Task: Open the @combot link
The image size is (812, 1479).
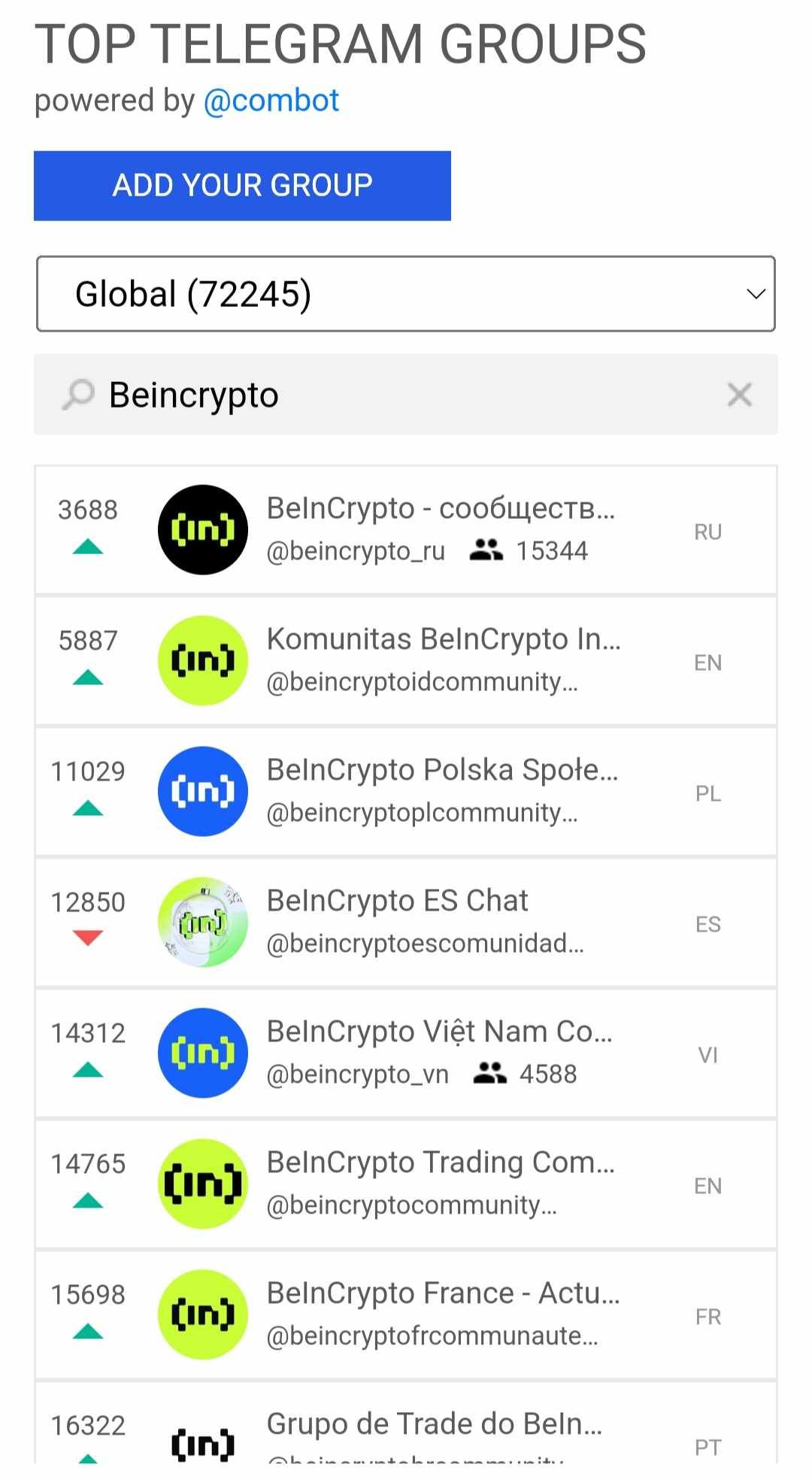Action: click(271, 101)
